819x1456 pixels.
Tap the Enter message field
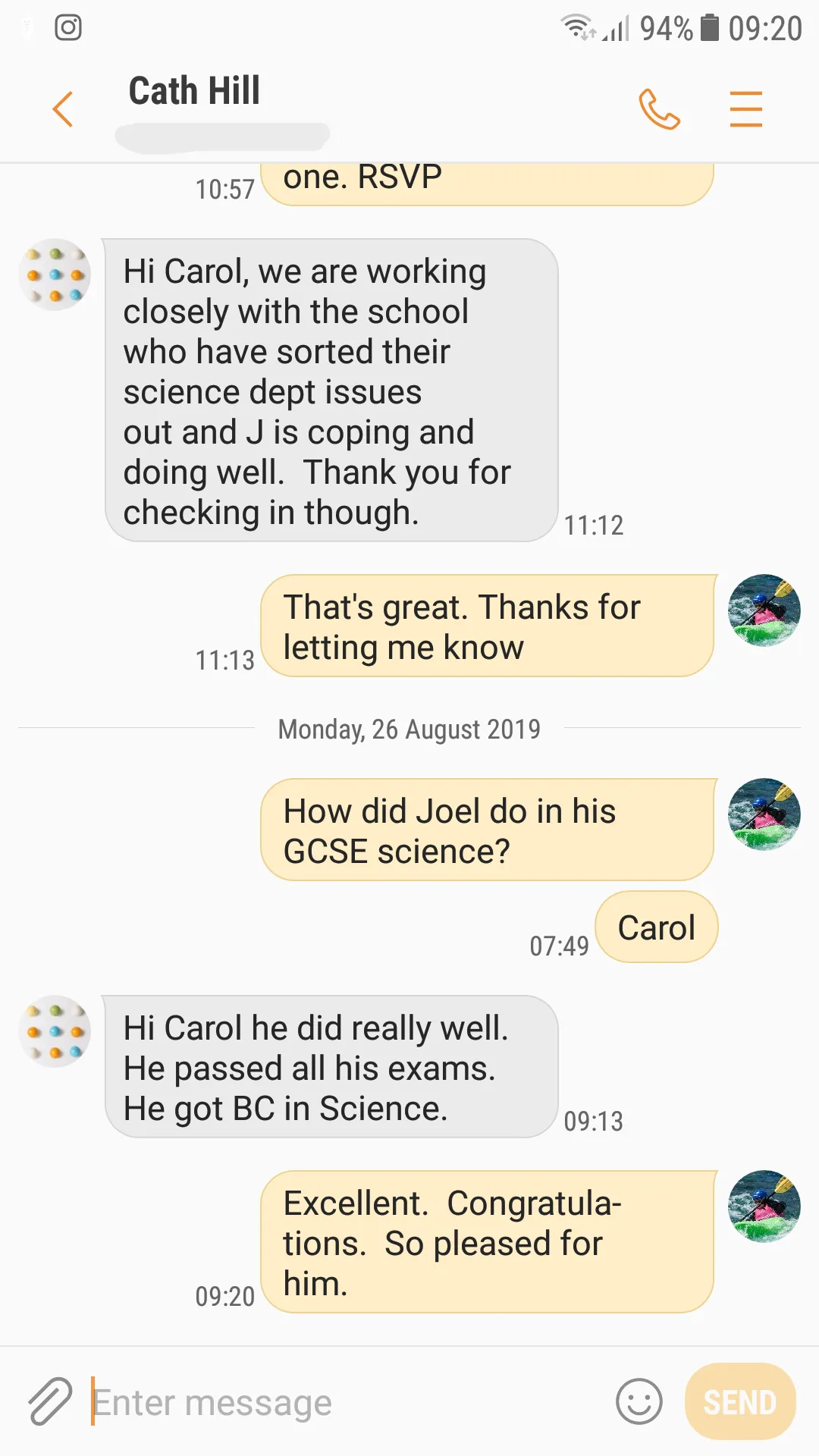(349, 1402)
